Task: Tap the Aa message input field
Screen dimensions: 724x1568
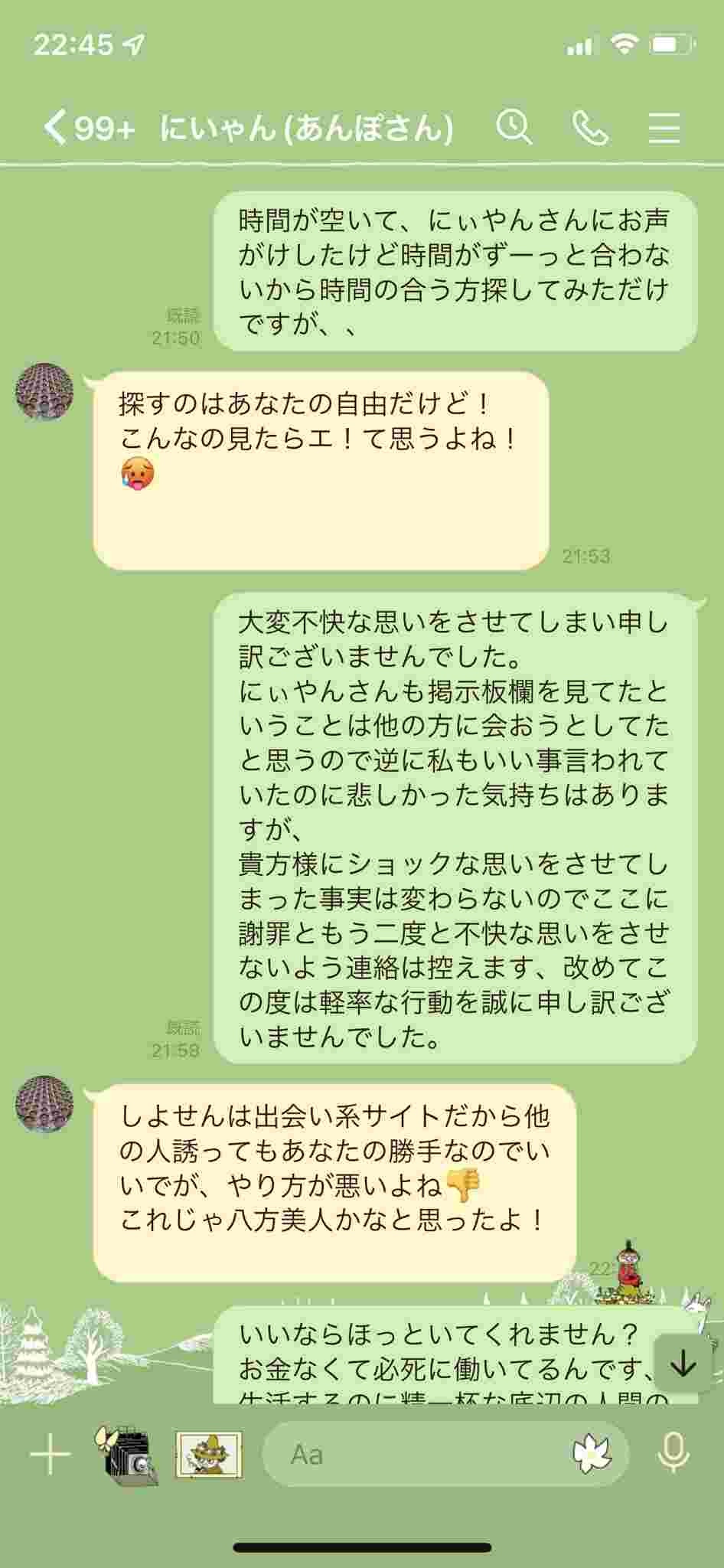Action: click(413, 1453)
